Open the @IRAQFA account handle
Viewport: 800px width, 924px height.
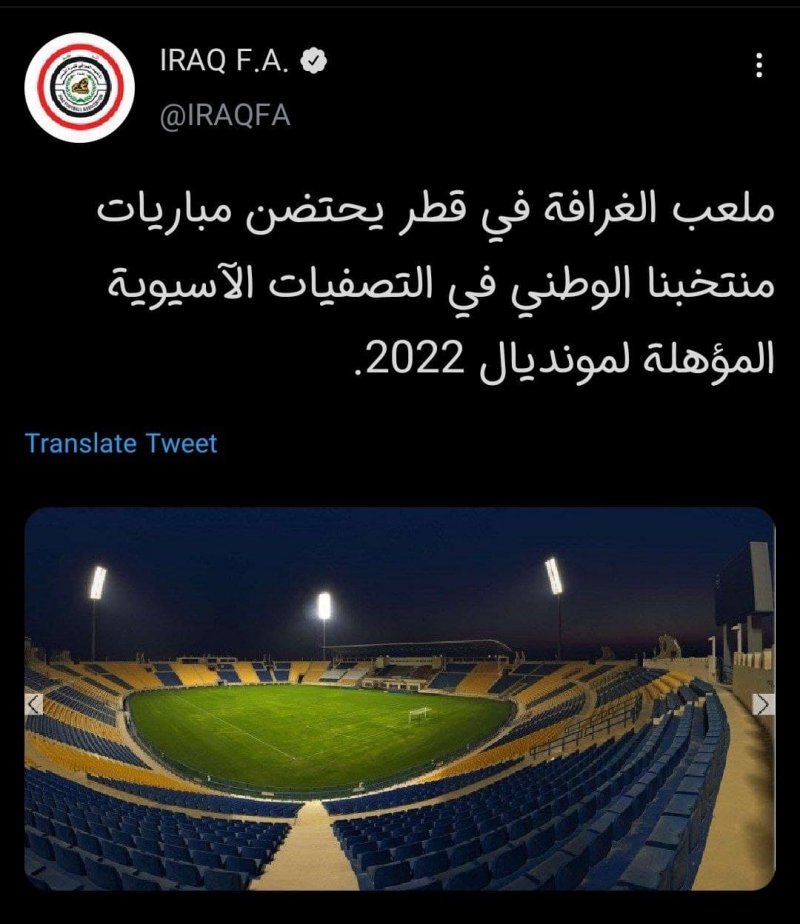pos(225,116)
